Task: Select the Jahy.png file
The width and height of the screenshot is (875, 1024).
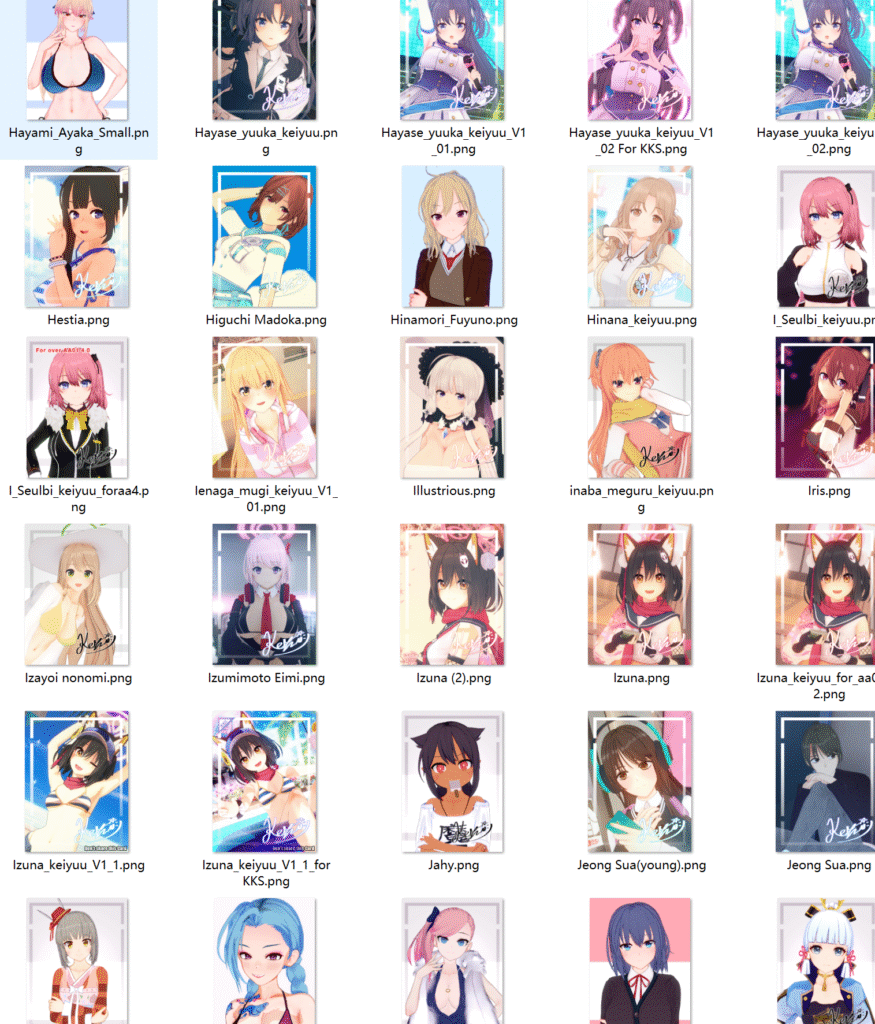Action: (453, 781)
